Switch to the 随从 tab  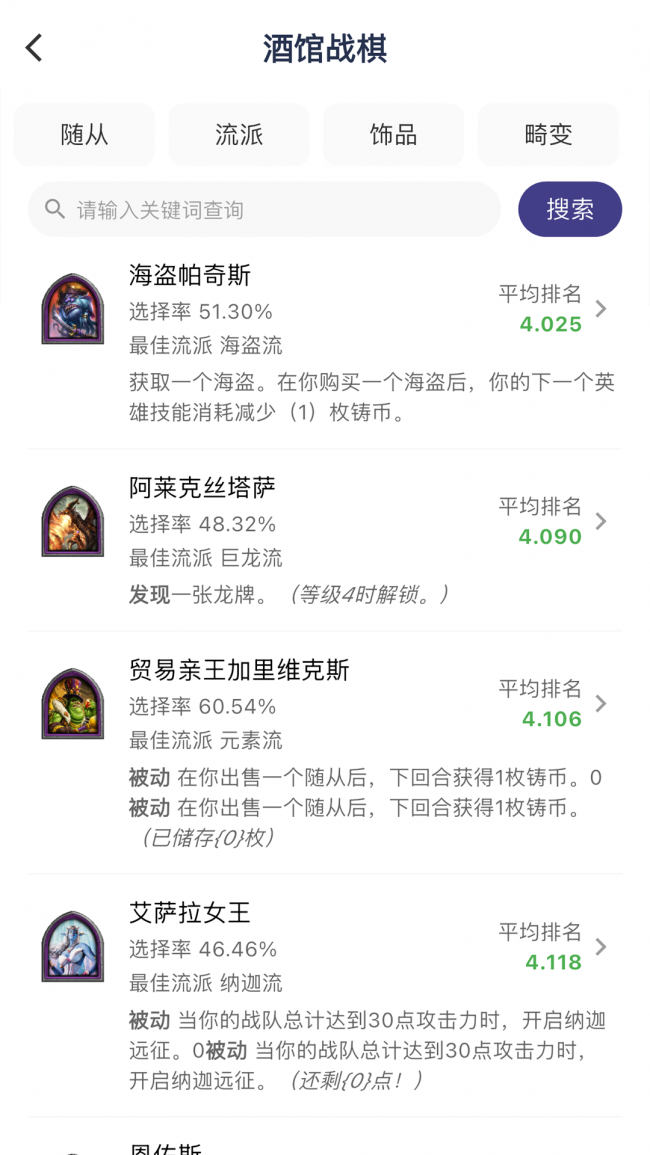(85, 134)
